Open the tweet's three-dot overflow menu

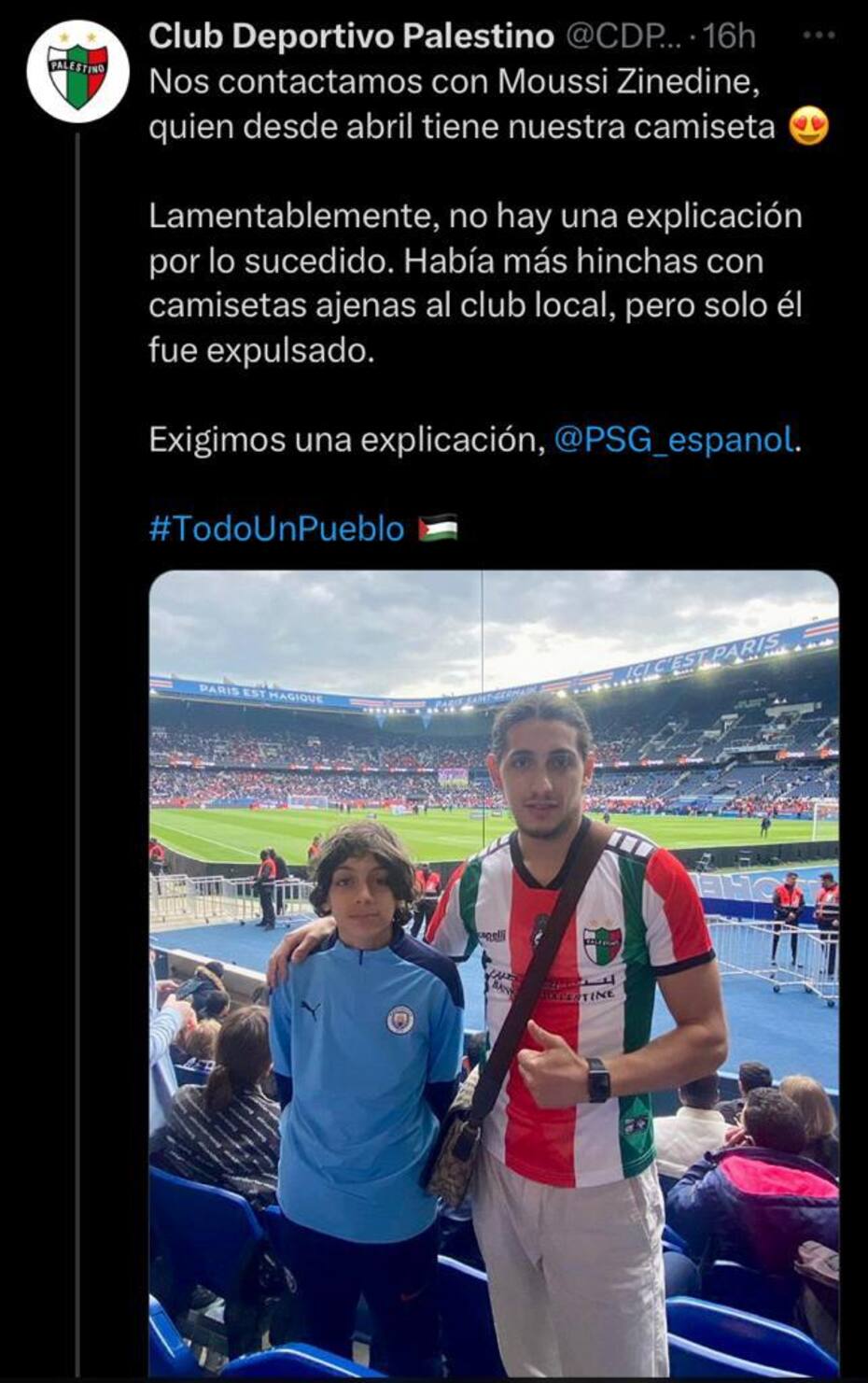(819, 36)
